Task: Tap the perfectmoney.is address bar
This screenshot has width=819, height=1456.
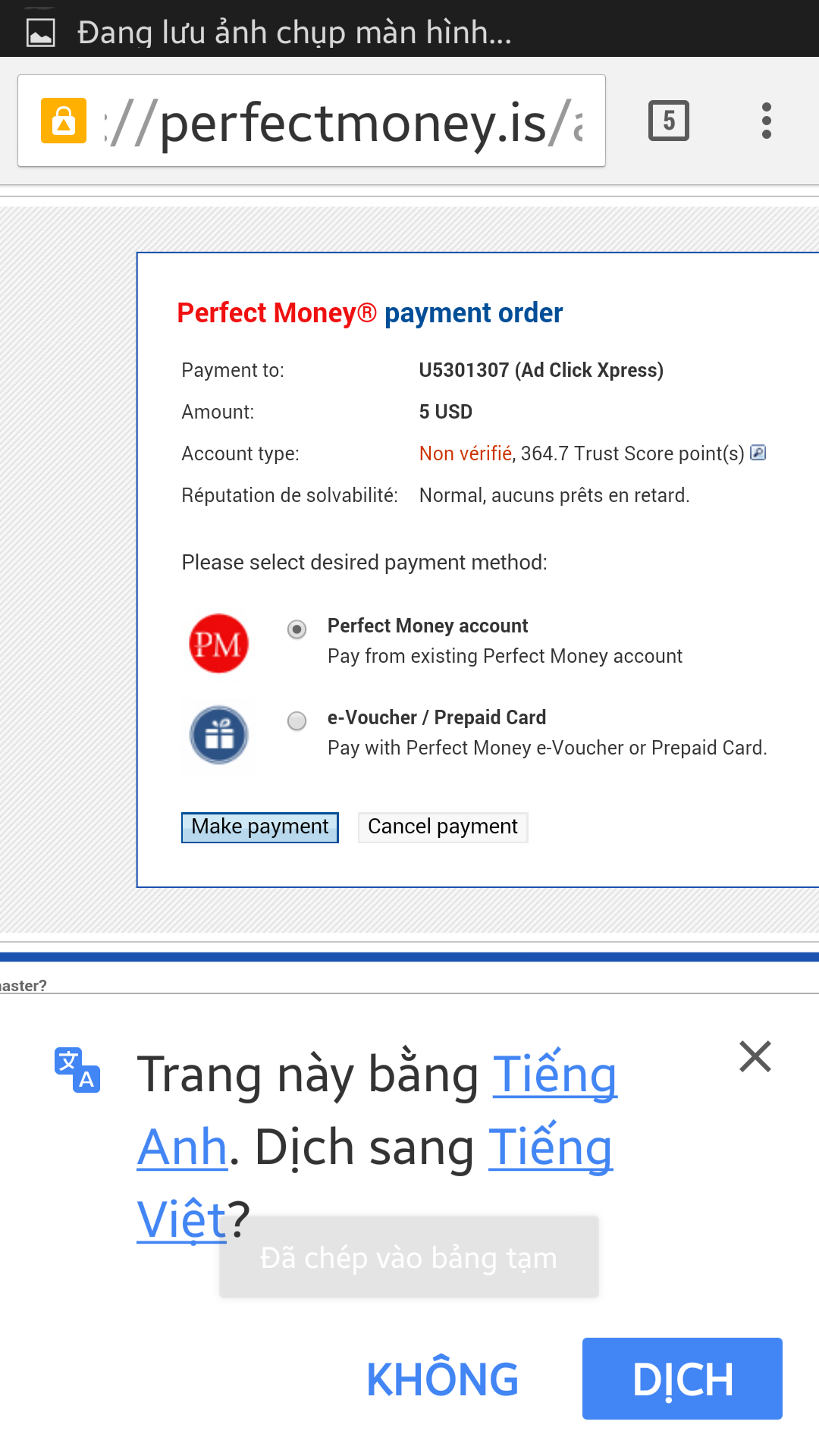Action: click(x=334, y=121)
